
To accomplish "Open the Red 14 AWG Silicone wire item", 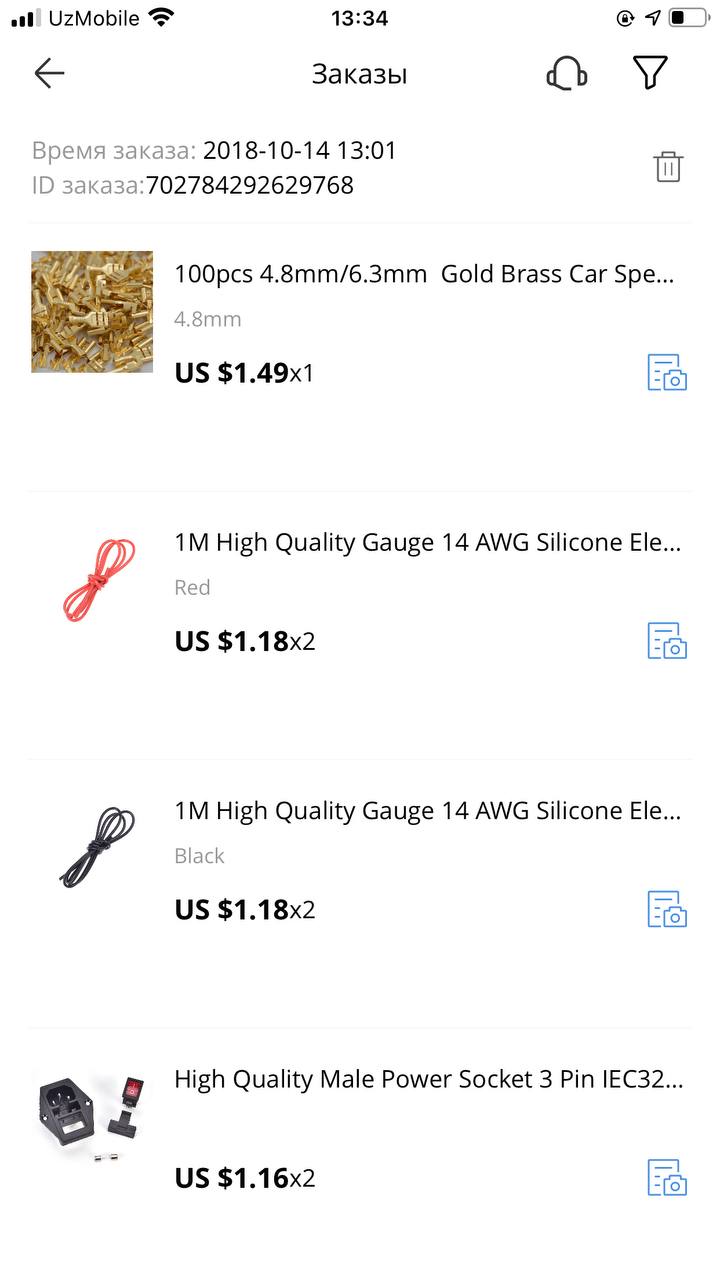I will (x=360, y=626).
